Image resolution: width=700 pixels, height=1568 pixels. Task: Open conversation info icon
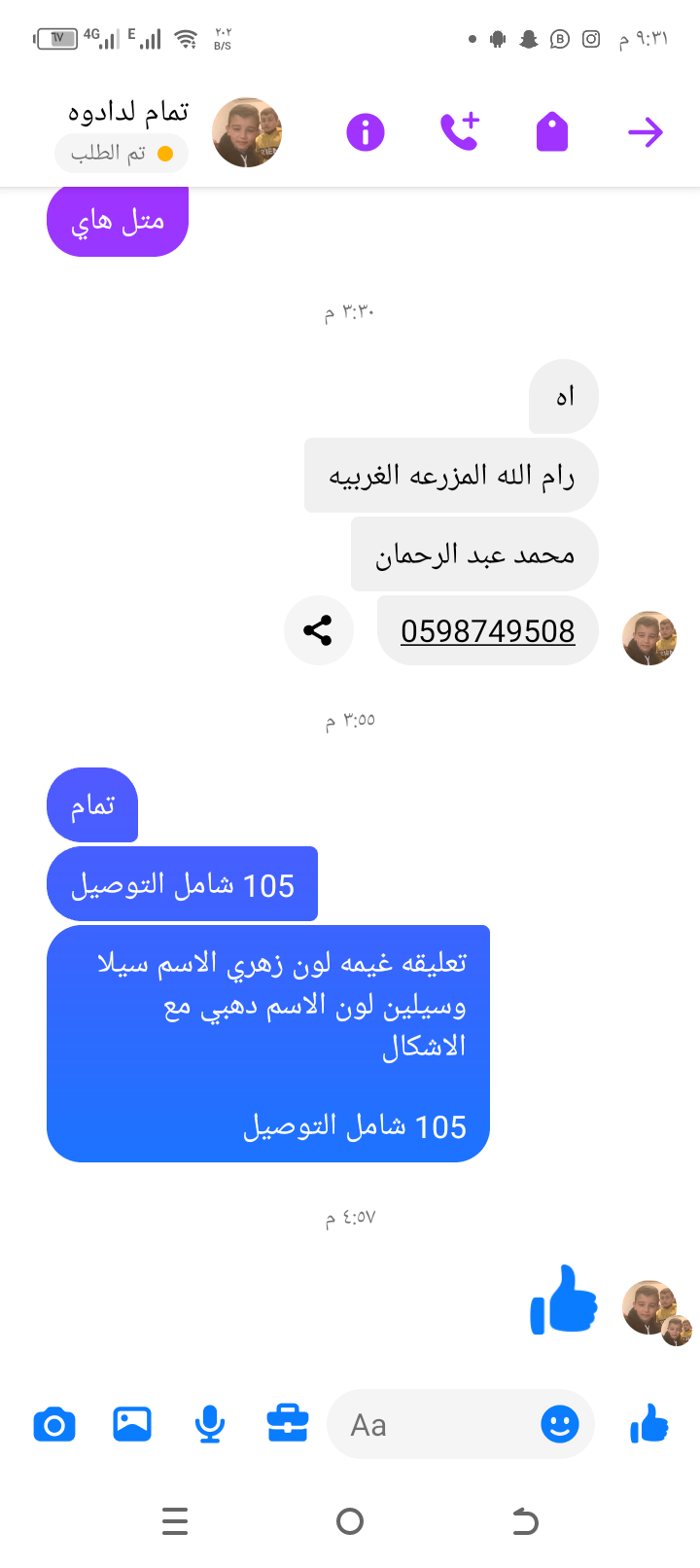pyautogui.click(x=366, y=132)
